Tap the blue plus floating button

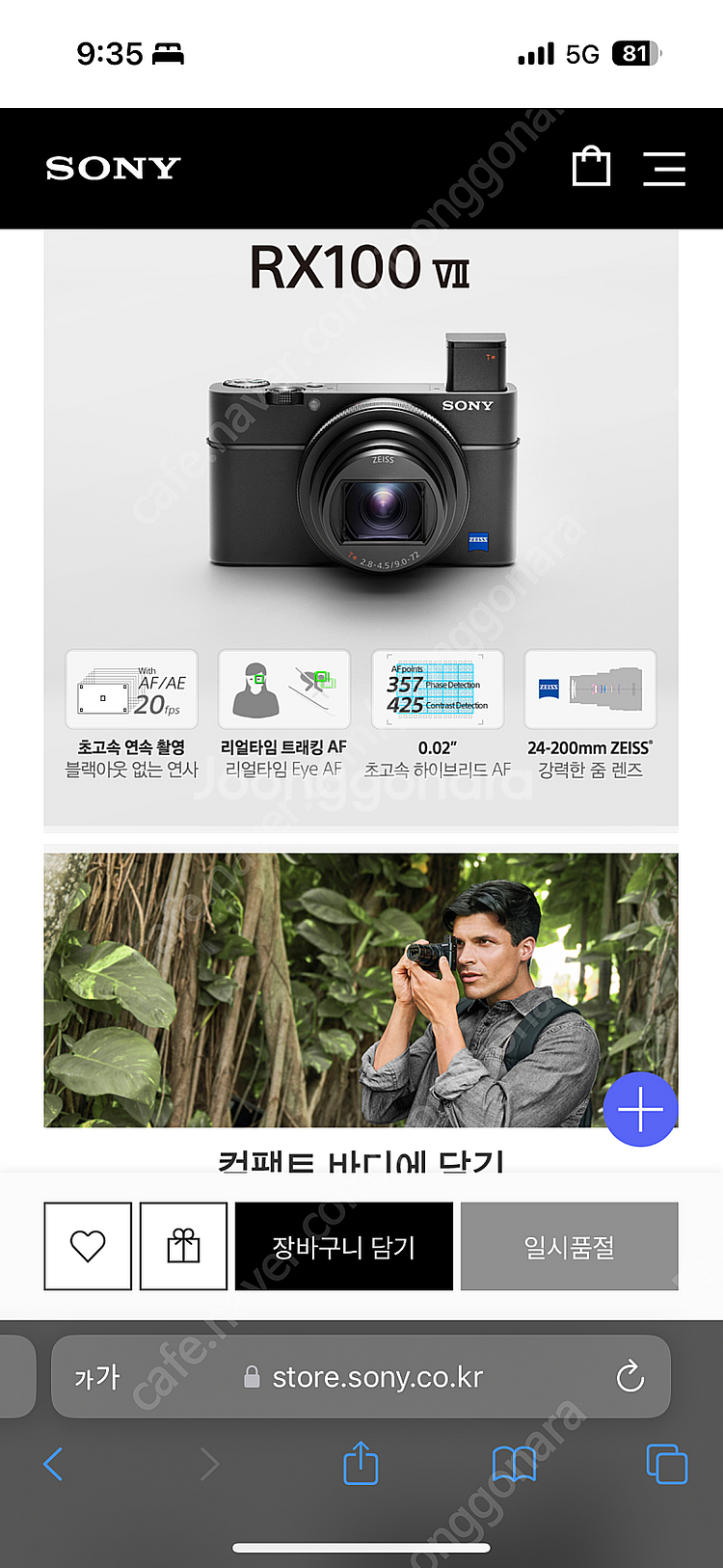tap(640, 1109)
